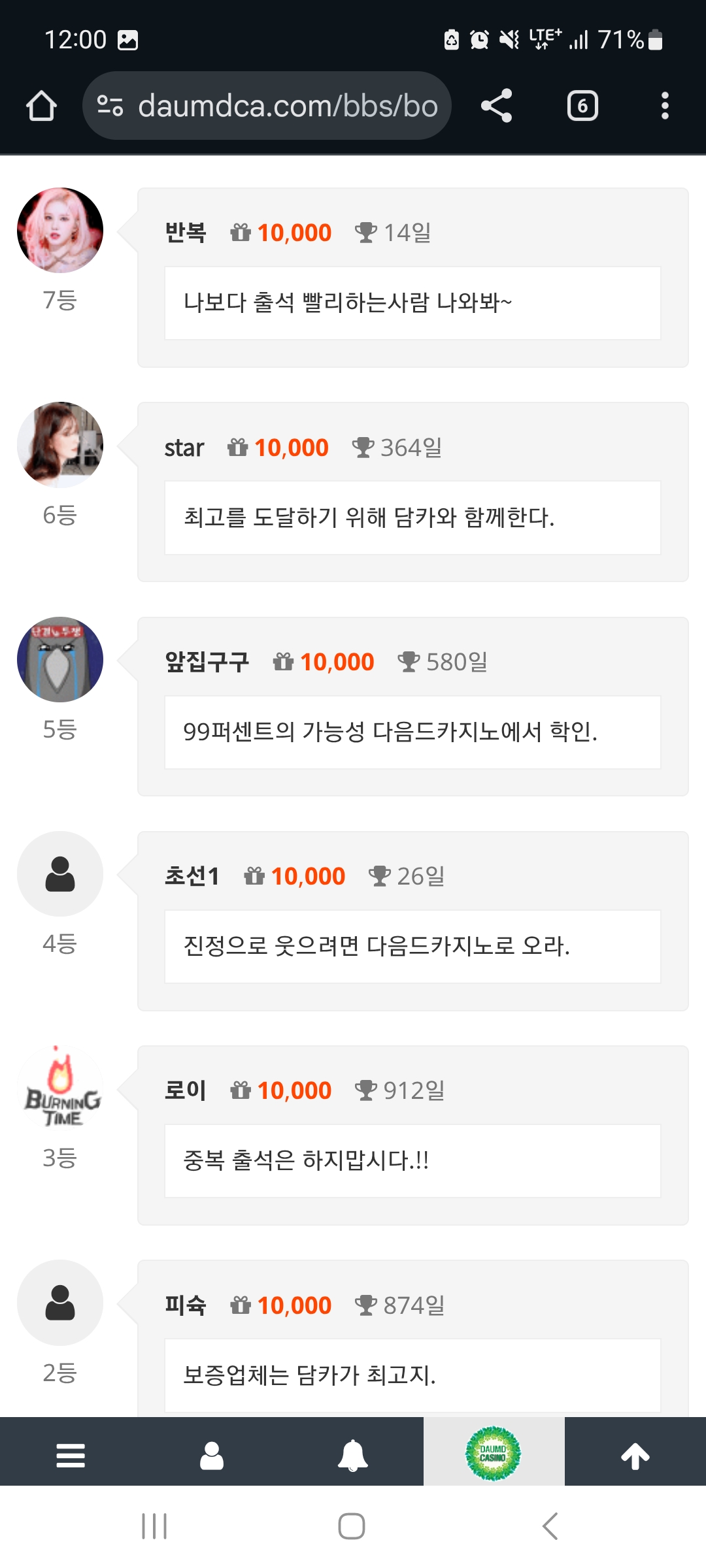Open the notifications bell
Viewport: 706px width, 1568px height.
point(353,1456)
